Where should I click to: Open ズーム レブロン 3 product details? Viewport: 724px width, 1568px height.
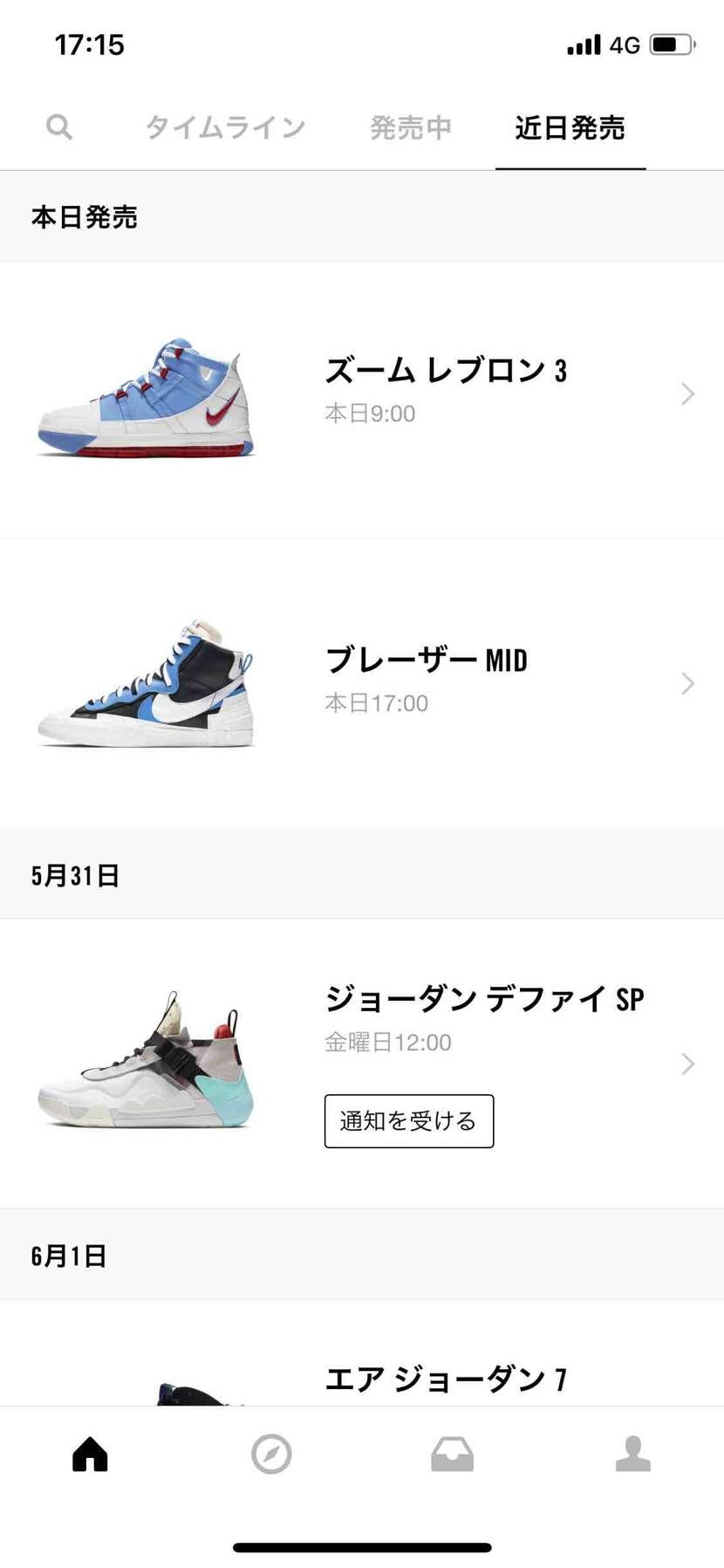[x=447, y=370]
